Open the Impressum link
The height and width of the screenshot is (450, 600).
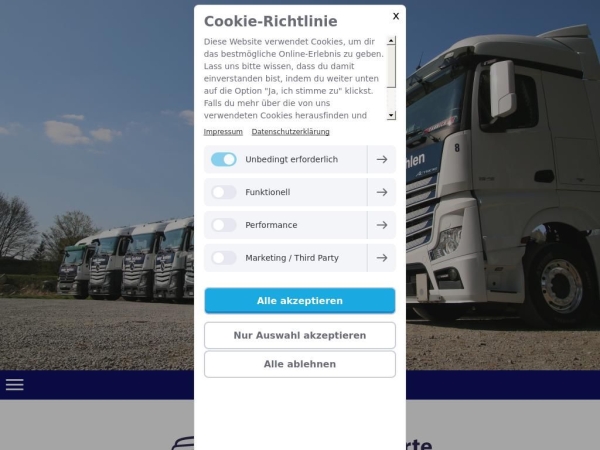click(223, 132)
